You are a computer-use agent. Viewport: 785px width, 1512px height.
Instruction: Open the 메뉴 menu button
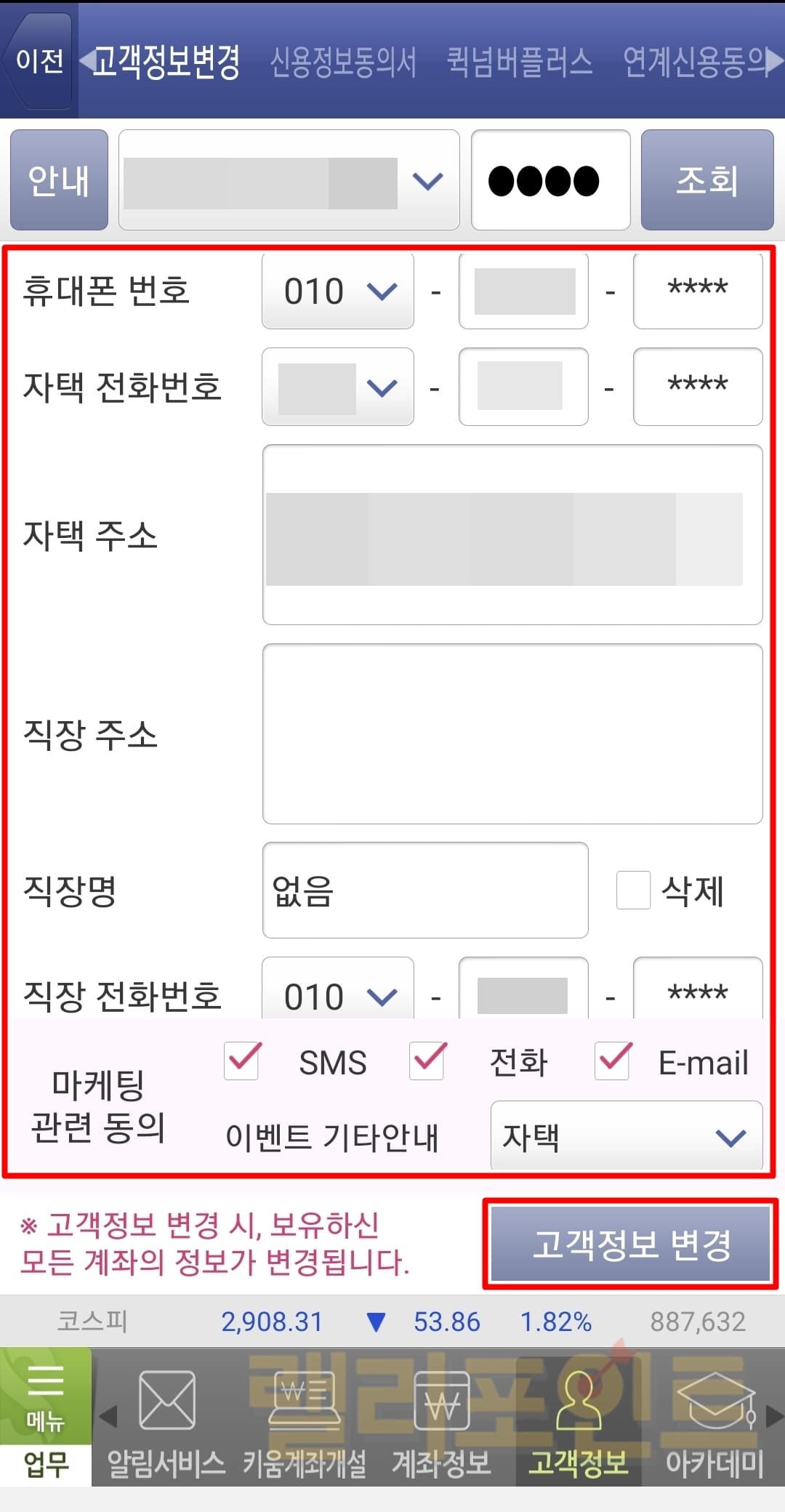pos(45,1396)
